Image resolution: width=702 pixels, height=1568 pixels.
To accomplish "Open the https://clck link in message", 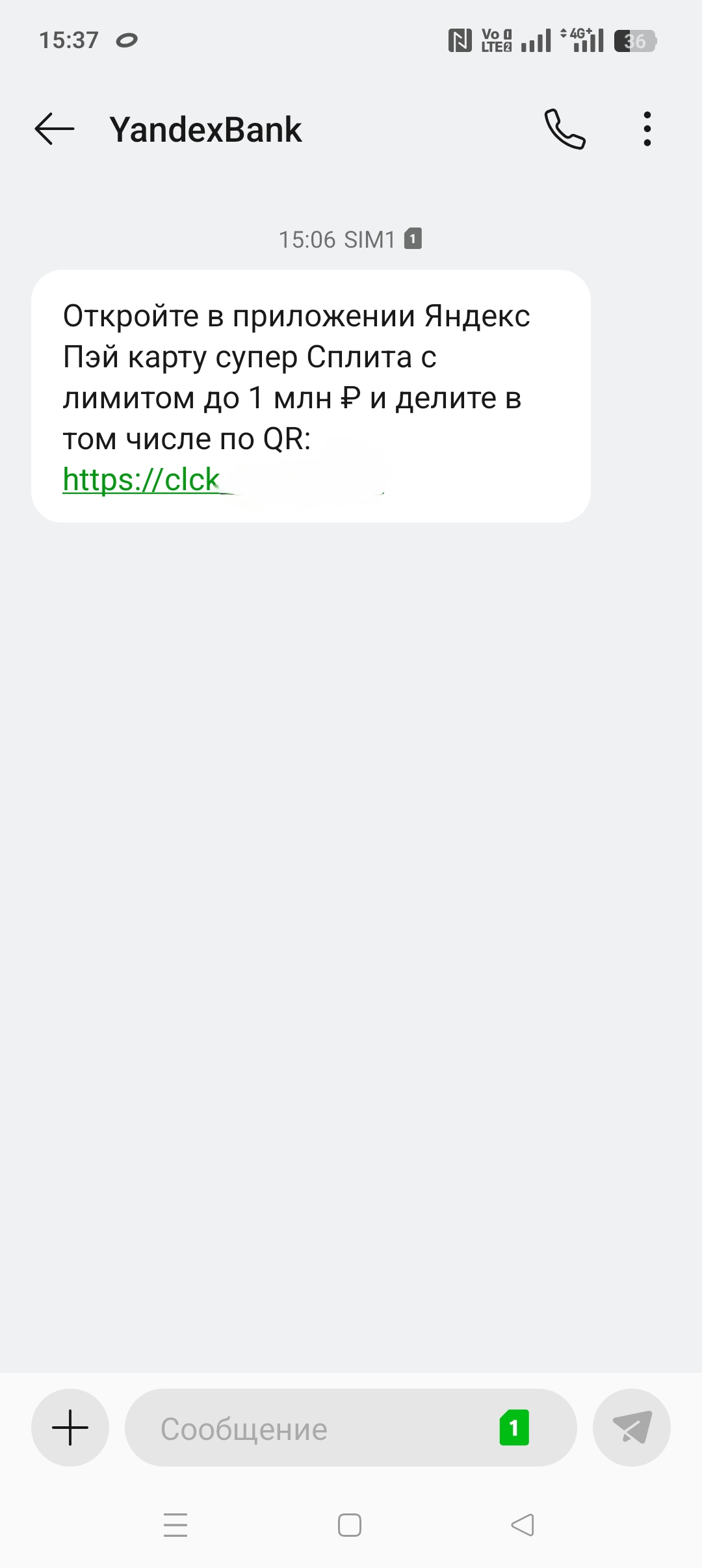I will pyautogui.click(x=142, y=480).
